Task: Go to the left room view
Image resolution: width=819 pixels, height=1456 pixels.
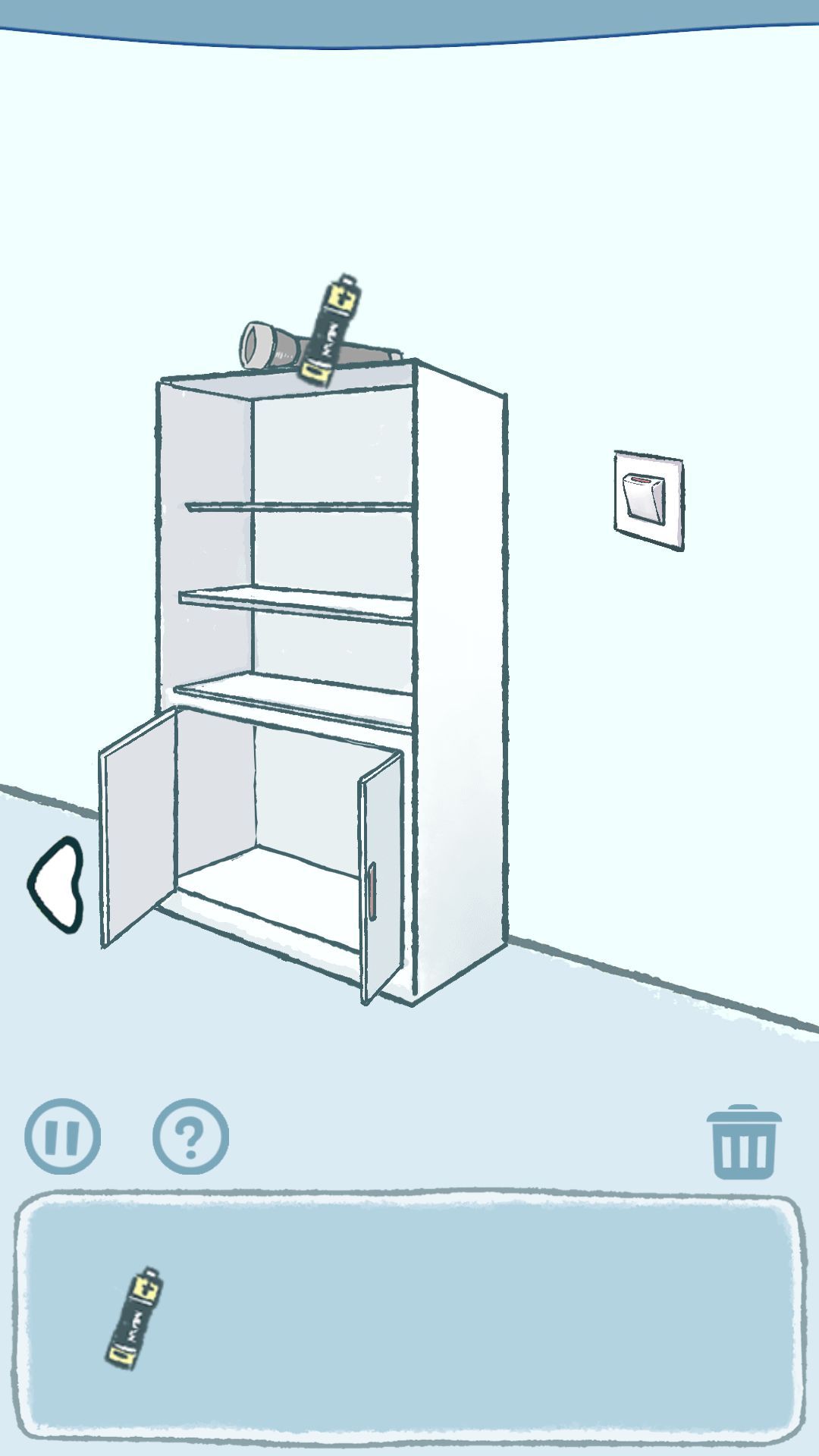Action: click(57, 884)
